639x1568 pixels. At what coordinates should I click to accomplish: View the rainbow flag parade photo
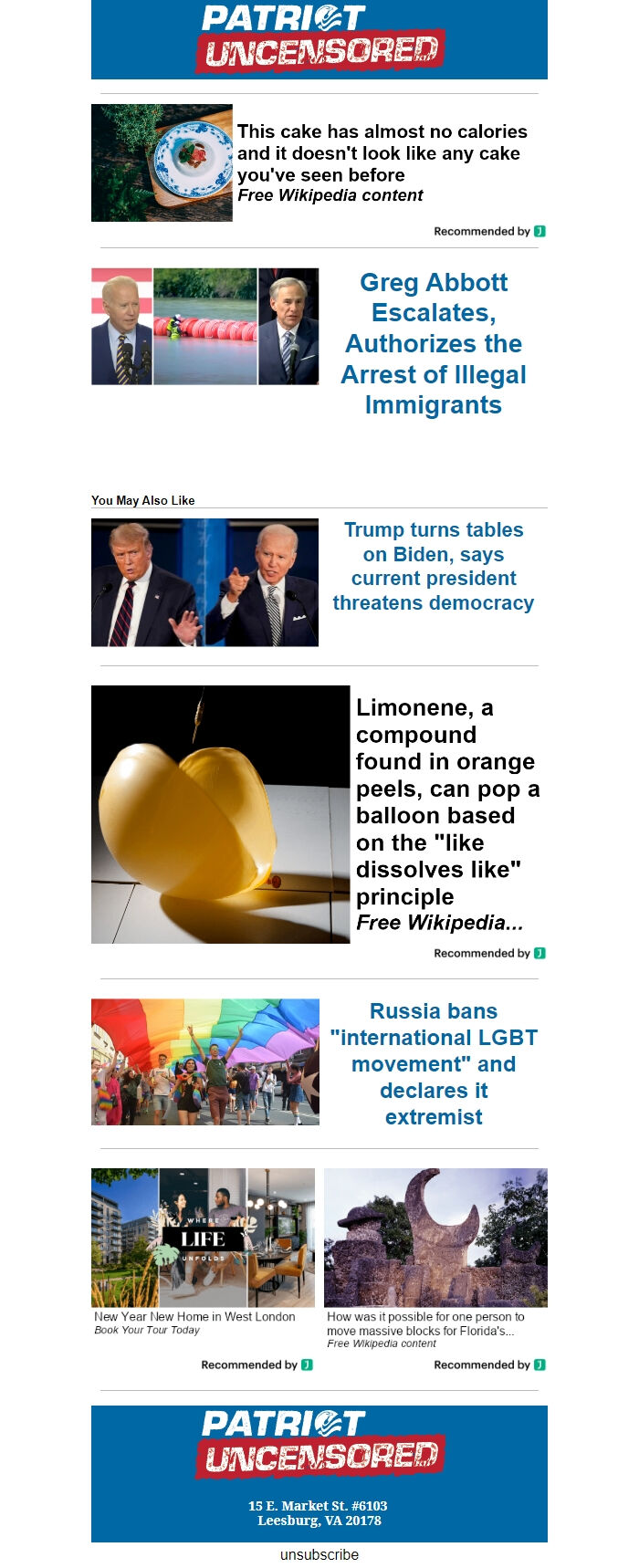pos(204,1061)
